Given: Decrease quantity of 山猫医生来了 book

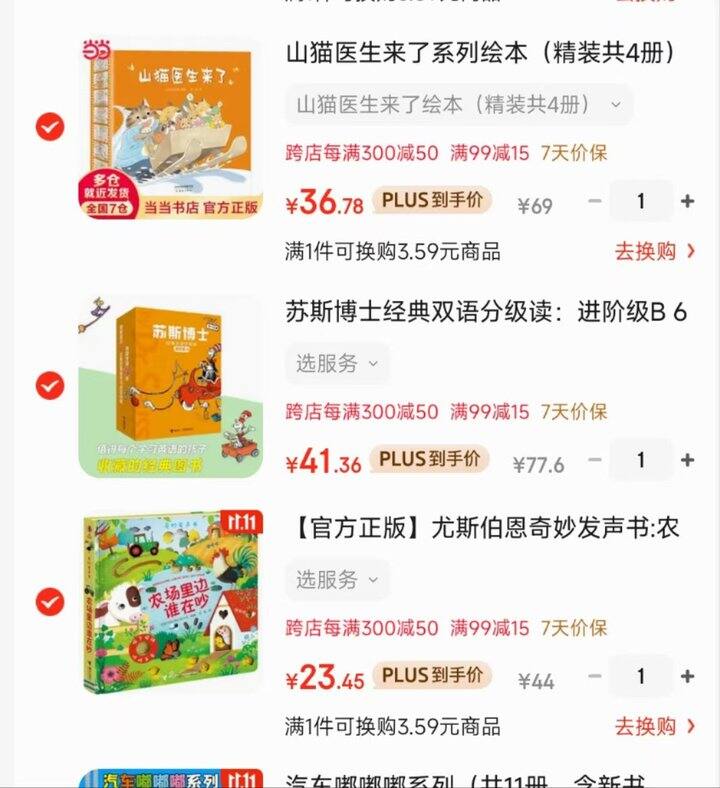Looking at the screenshot, I should coord(595,202).
